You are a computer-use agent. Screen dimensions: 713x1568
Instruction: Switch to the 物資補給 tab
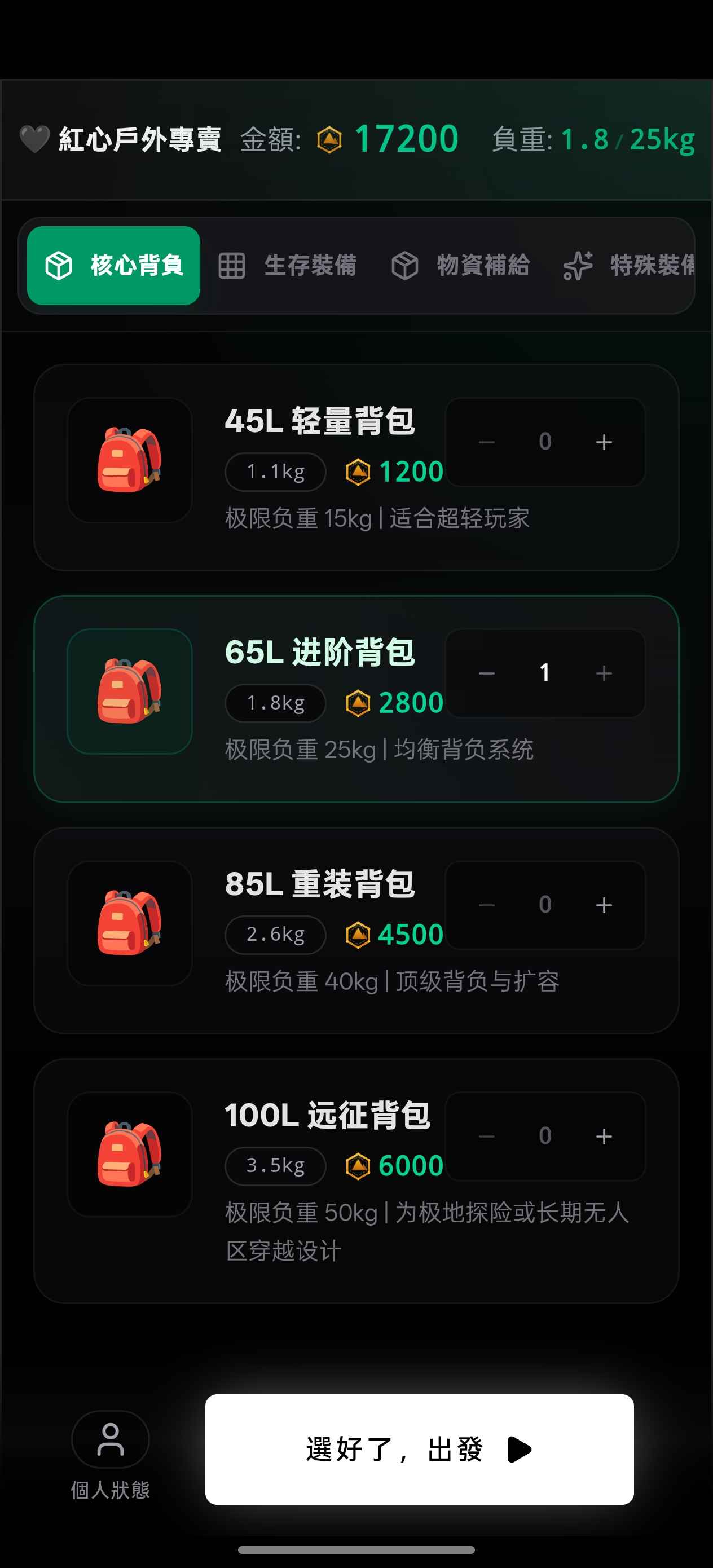[x=482, y=264]
